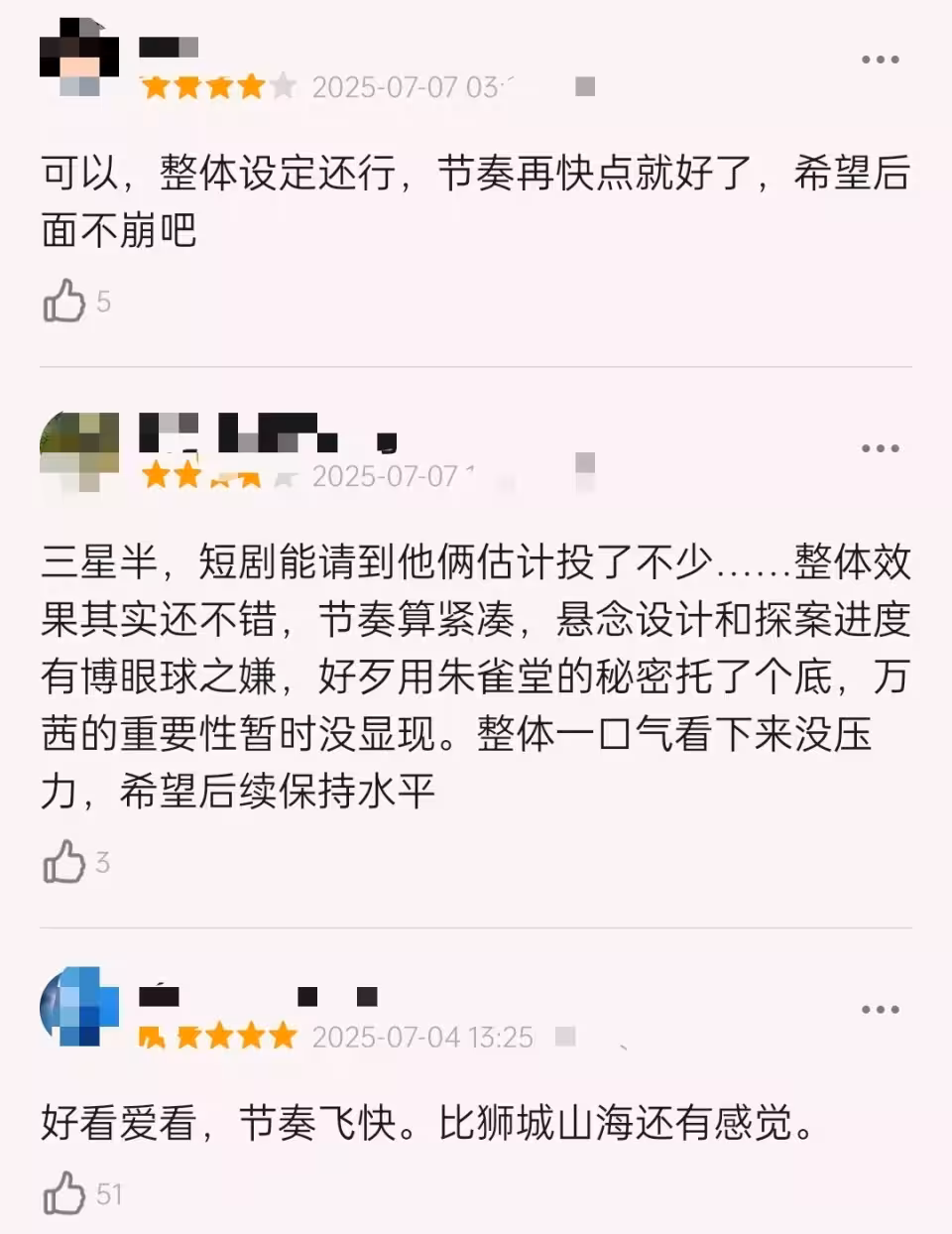952x1234 pixels.
Task: Open the more options of the 三星半 review
Action: [x=880, y=448]
